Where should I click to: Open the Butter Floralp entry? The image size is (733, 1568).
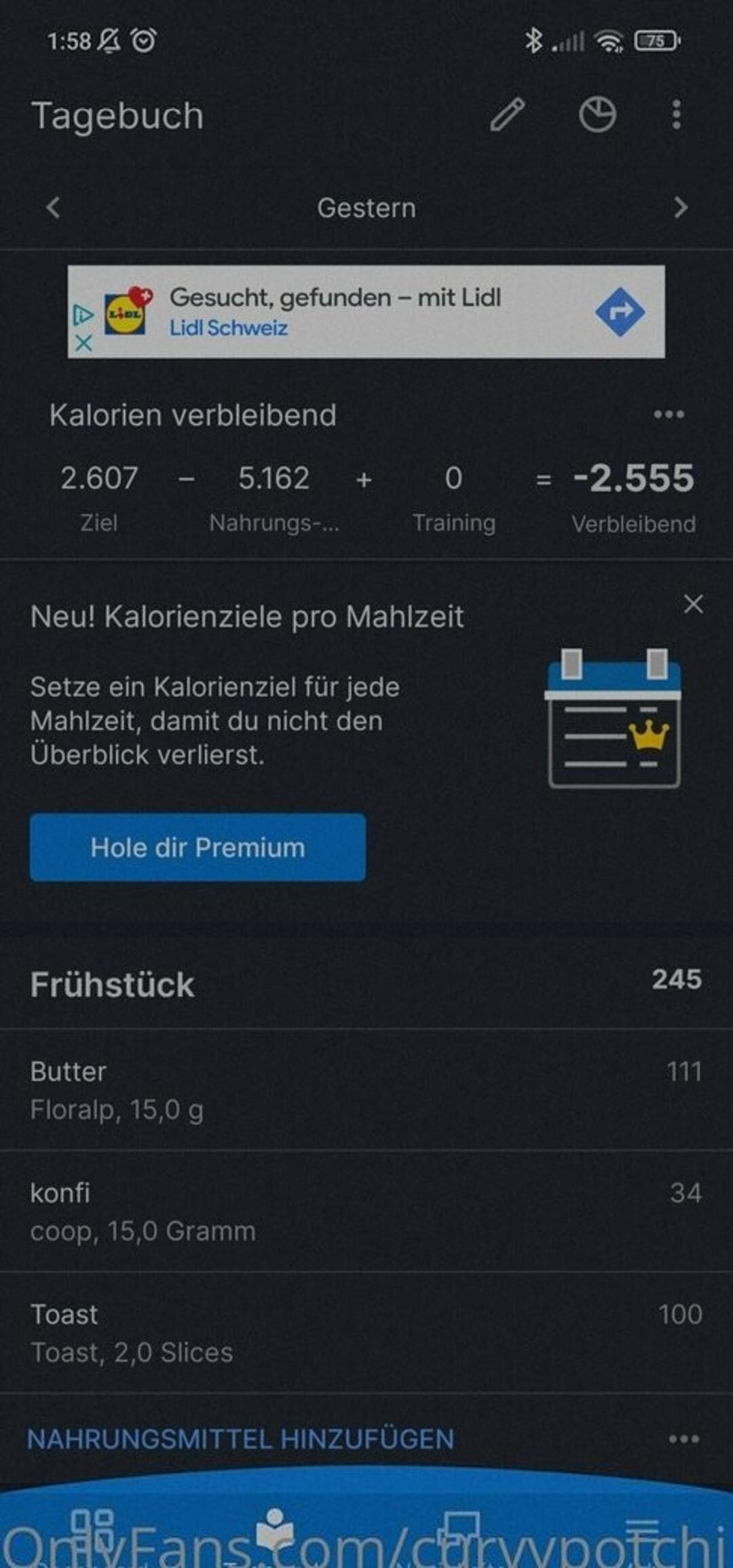tap(366, 1090)
